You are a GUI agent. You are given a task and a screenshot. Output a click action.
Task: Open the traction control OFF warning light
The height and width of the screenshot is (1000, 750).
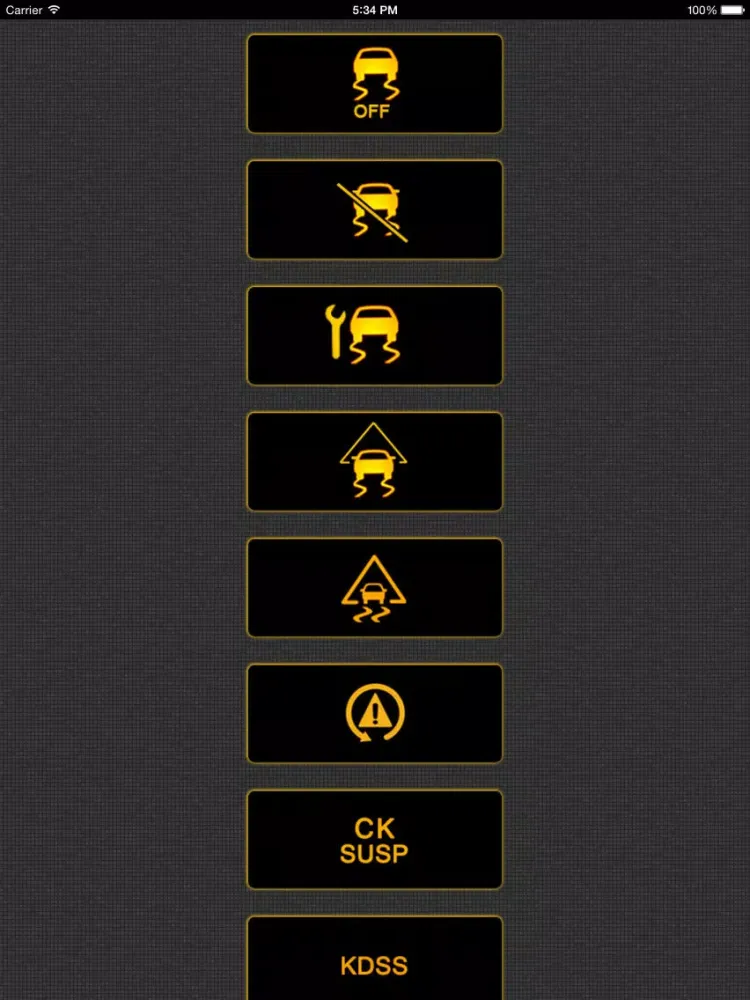[374, 84]
